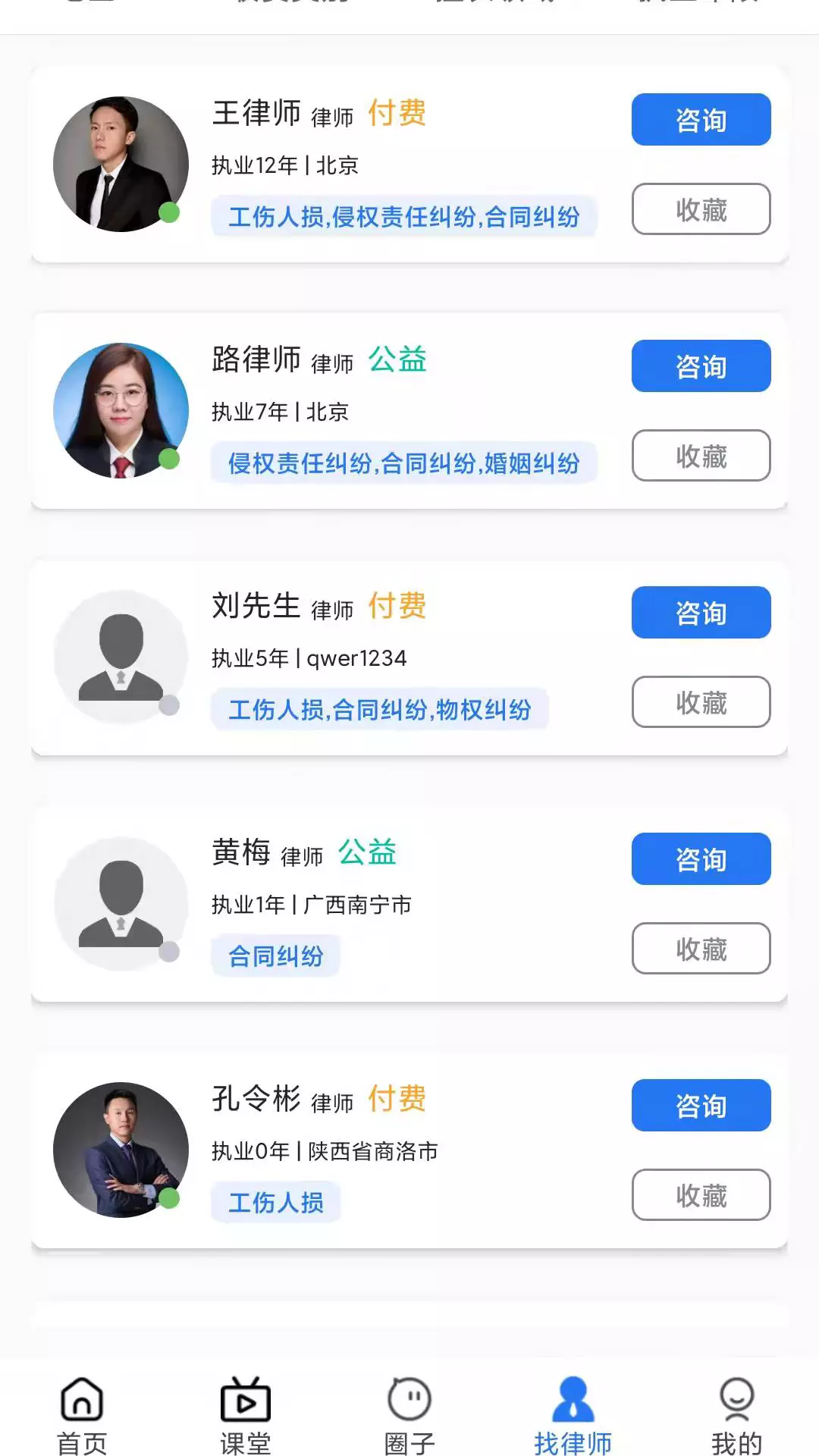The height and width of the screenshot is (1456, 819).
Task: Open the 我的 tab
Action: tap(736, 1415)
